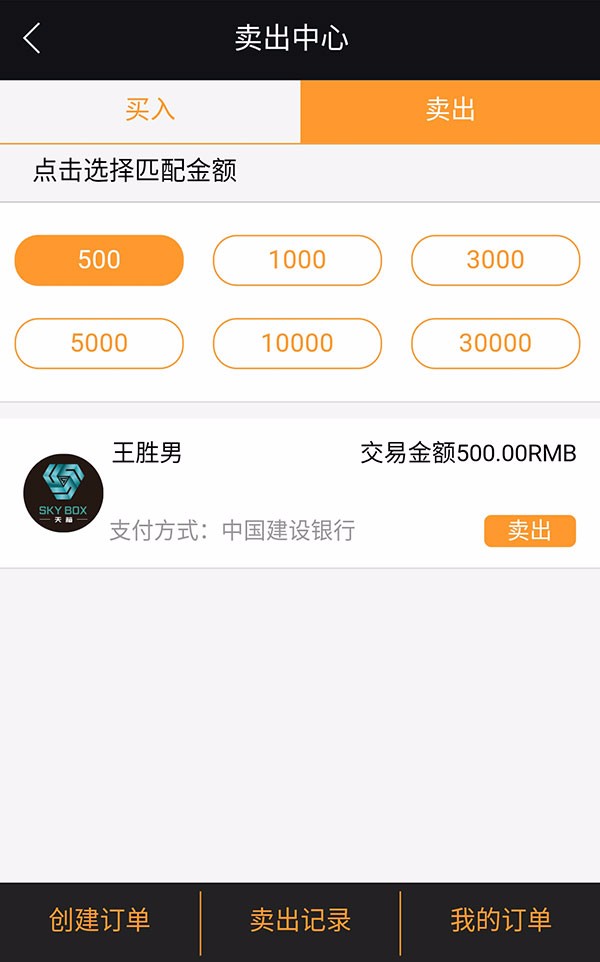View 卖出记录 in the bottom bar

(300, 920)
